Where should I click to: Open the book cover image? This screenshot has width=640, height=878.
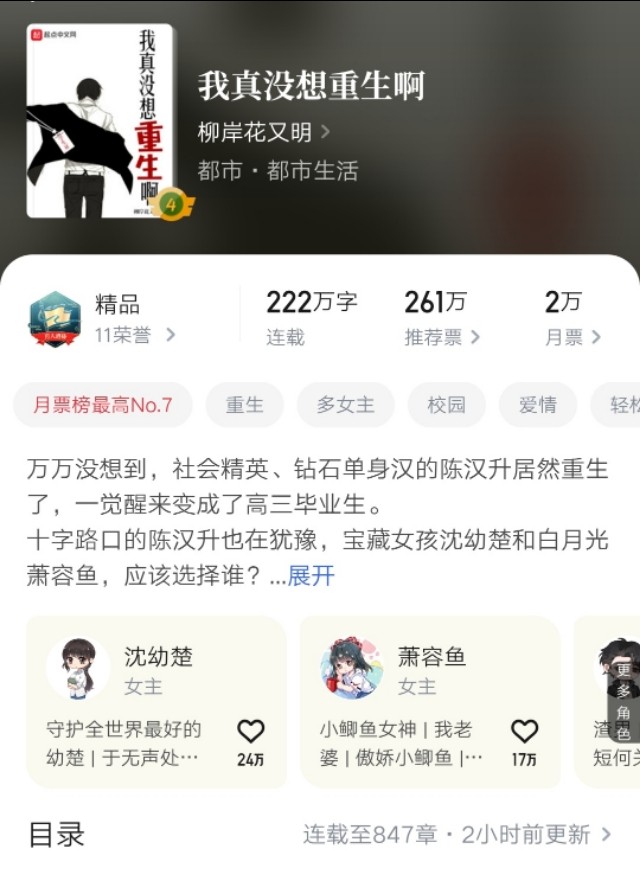point(100,121)
